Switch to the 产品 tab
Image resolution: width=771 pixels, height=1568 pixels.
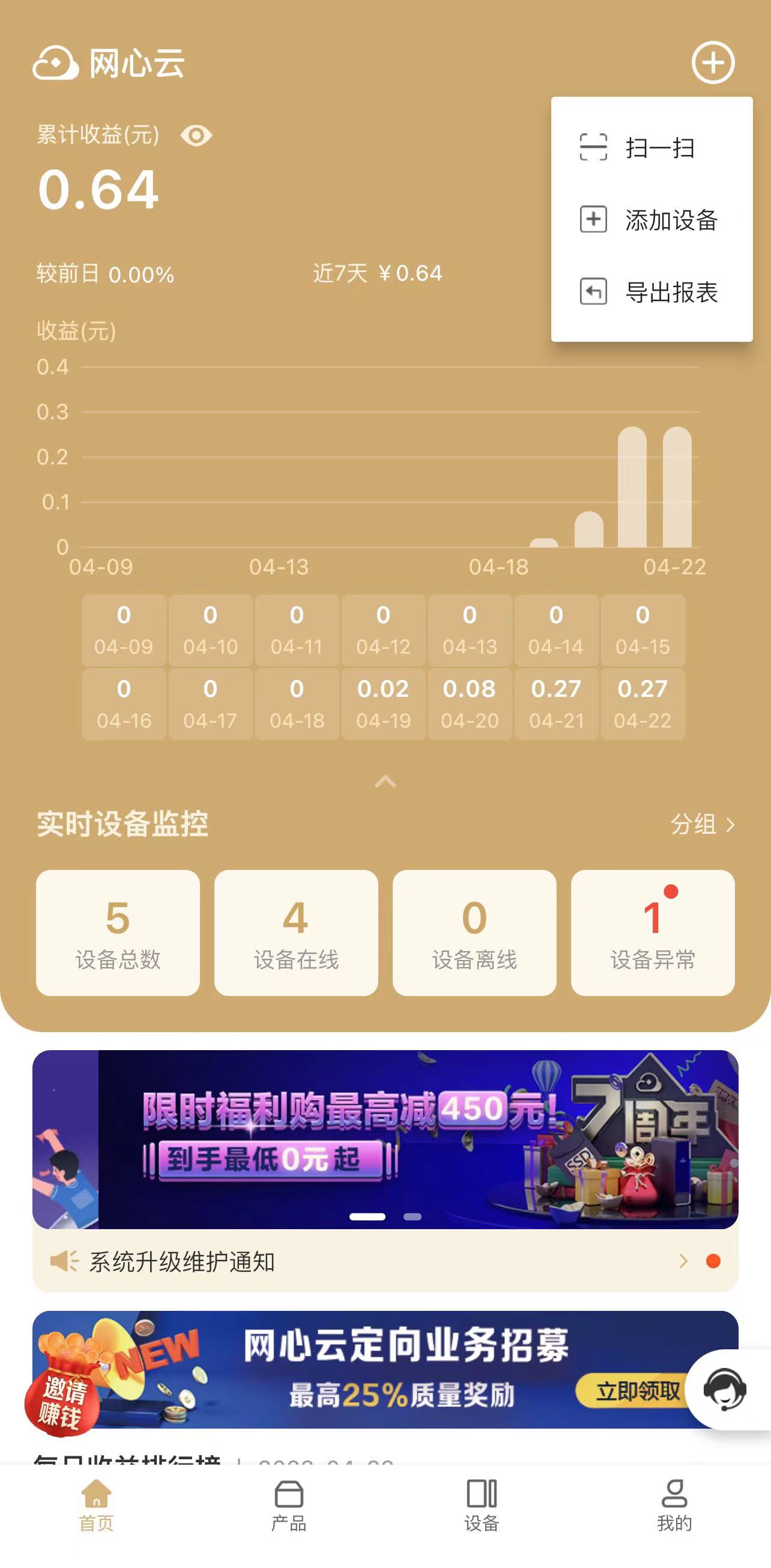pyautogui.click(x=288, y=1506)
